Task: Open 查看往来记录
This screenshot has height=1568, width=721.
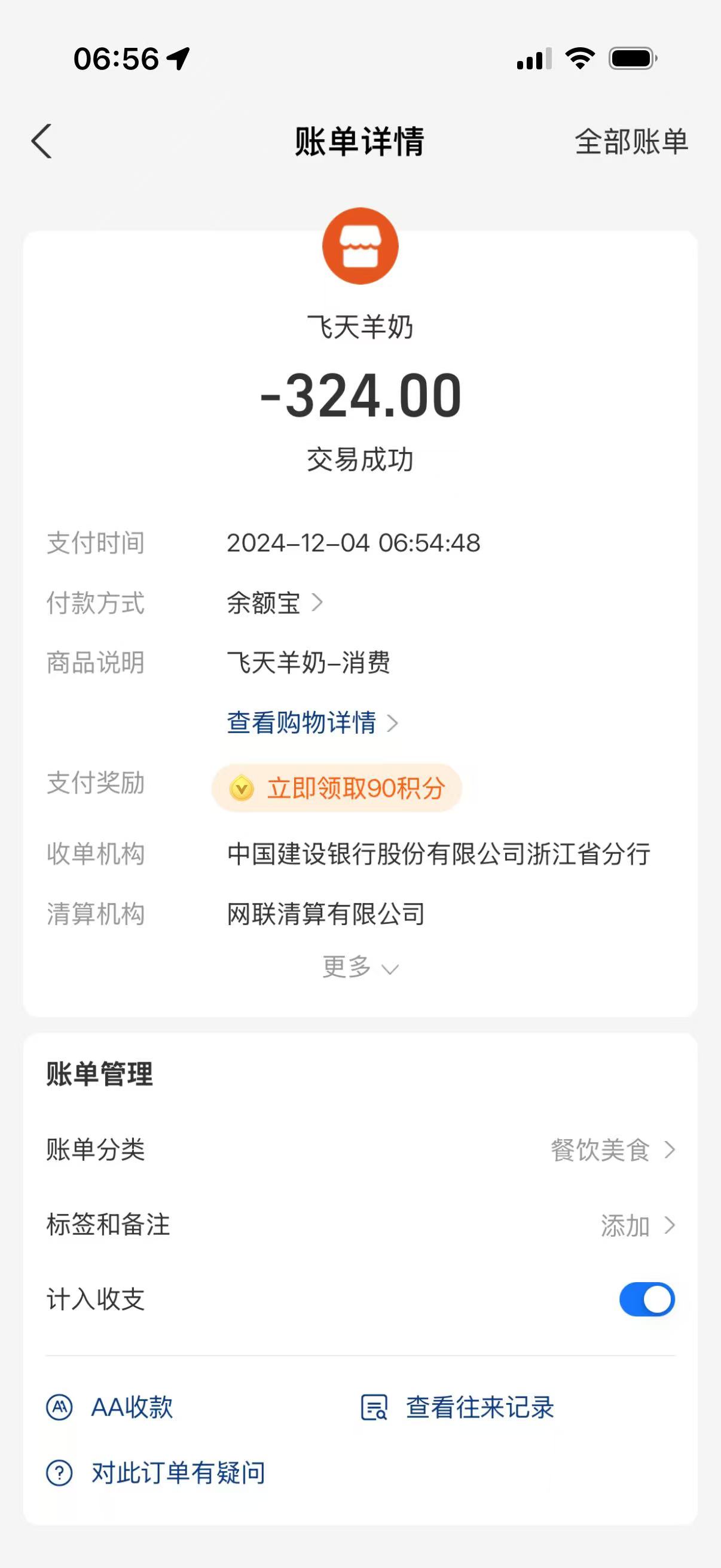Action: pos(458,1407)
